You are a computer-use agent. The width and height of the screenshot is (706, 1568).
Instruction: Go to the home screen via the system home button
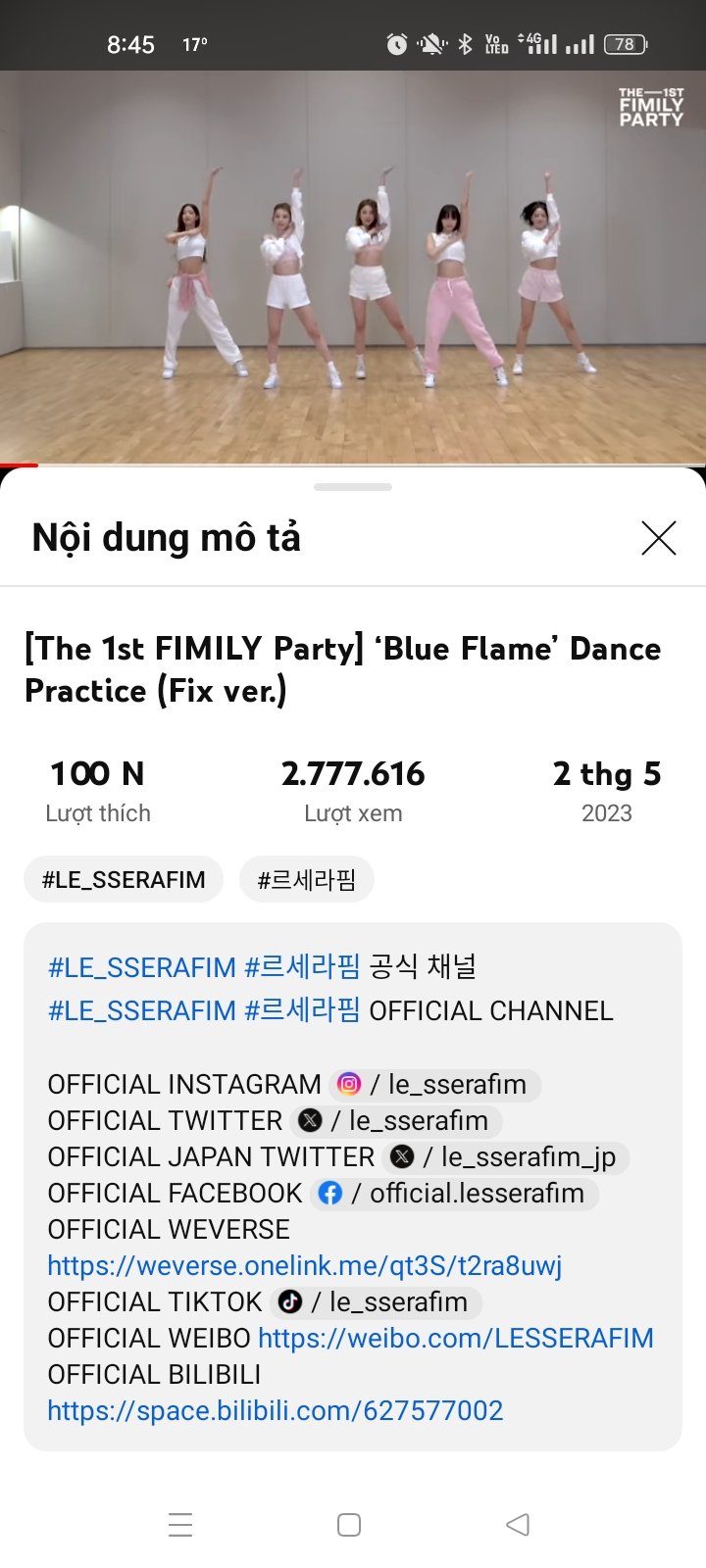[349, 1525]
